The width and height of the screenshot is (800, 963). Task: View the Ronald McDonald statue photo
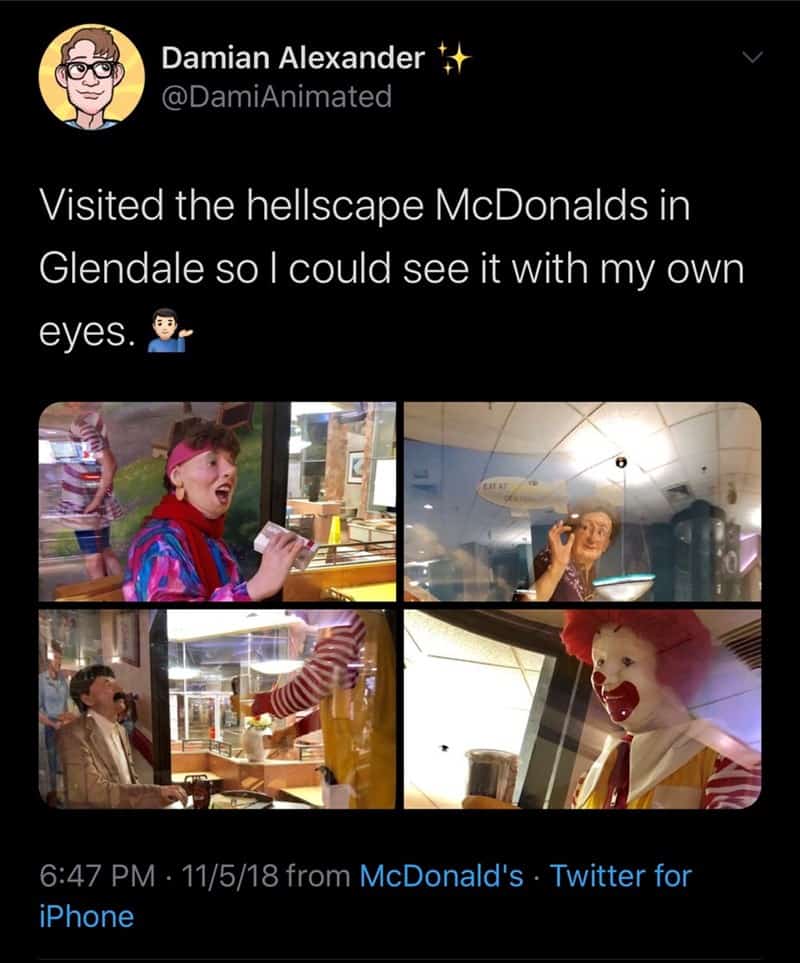coord(582,709)
